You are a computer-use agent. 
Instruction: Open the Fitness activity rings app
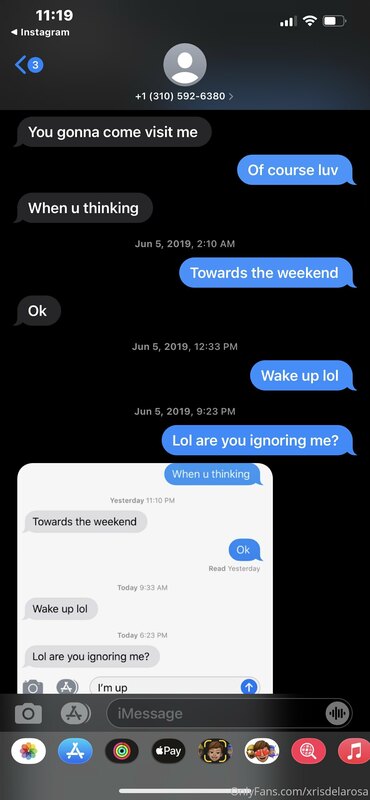point(121,751)
